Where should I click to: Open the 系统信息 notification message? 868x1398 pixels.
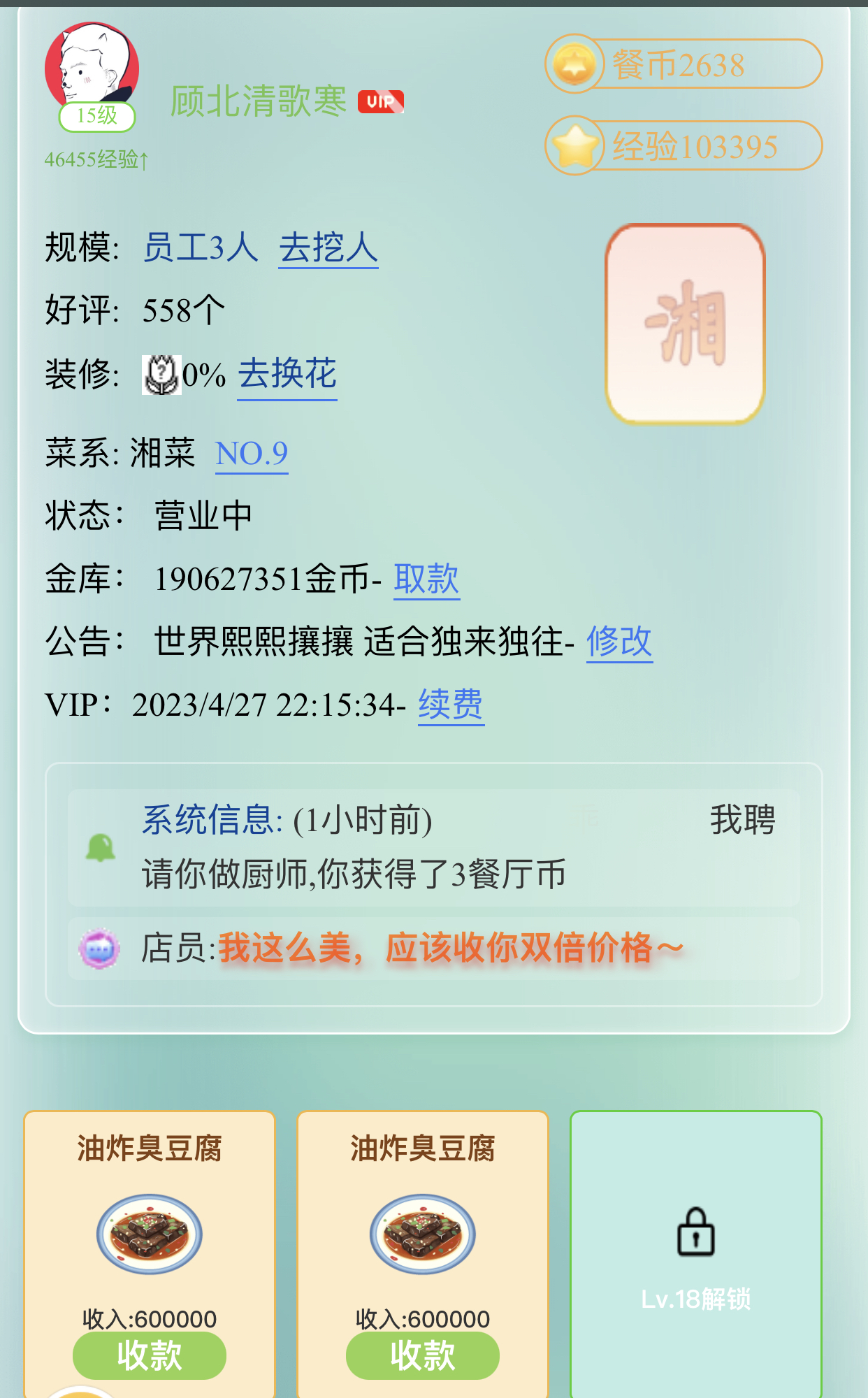click(x=433, y=848)
